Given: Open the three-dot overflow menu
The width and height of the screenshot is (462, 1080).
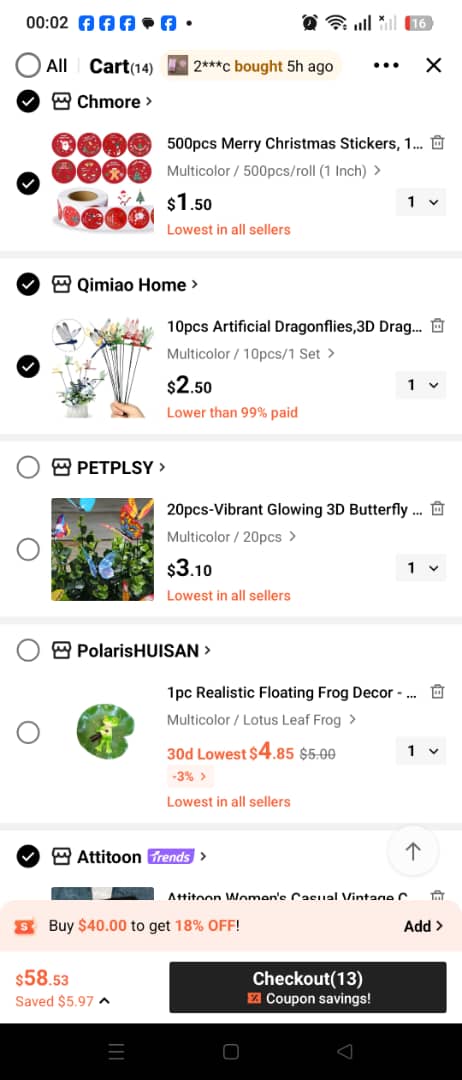Looking at the screenshot, I should 386,65.
